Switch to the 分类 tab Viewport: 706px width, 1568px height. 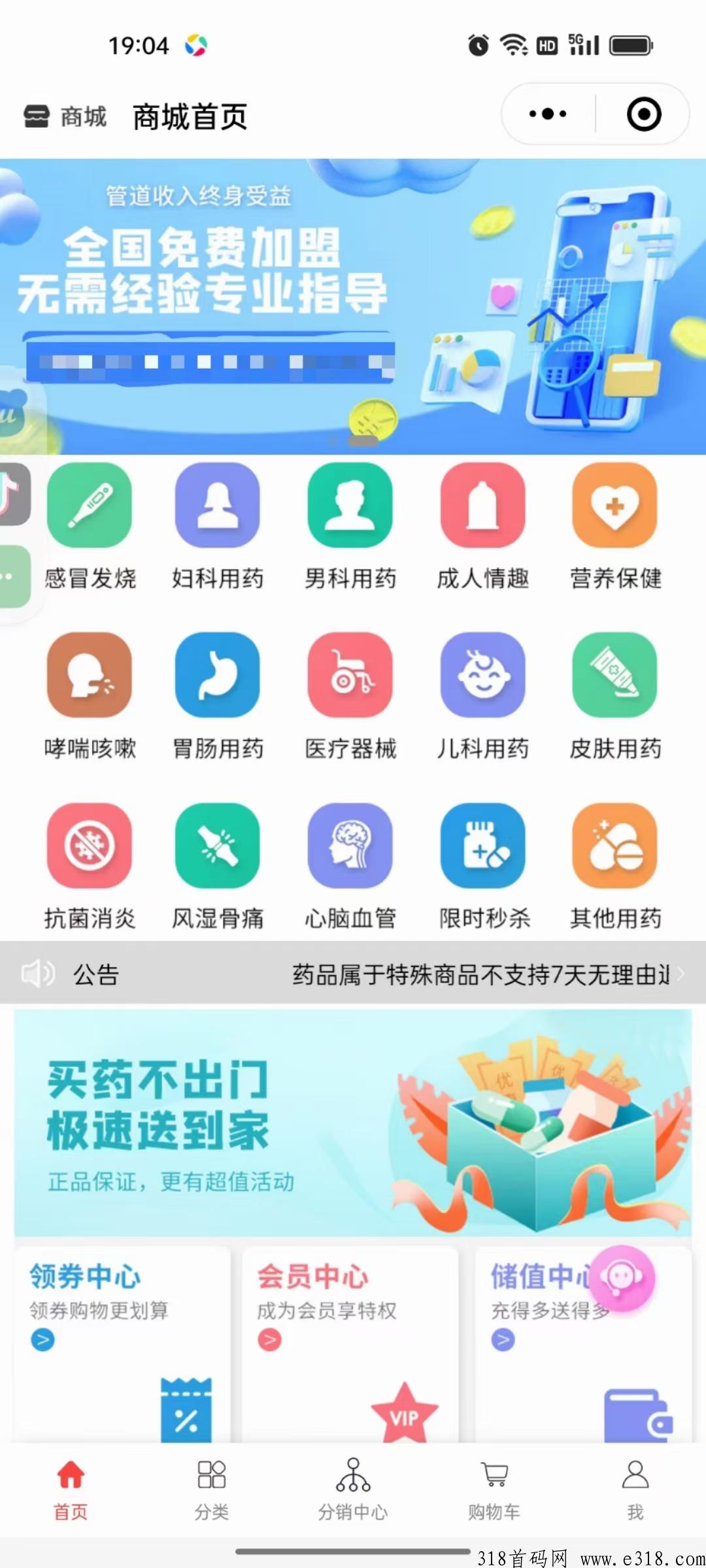tap(212, 1490)
